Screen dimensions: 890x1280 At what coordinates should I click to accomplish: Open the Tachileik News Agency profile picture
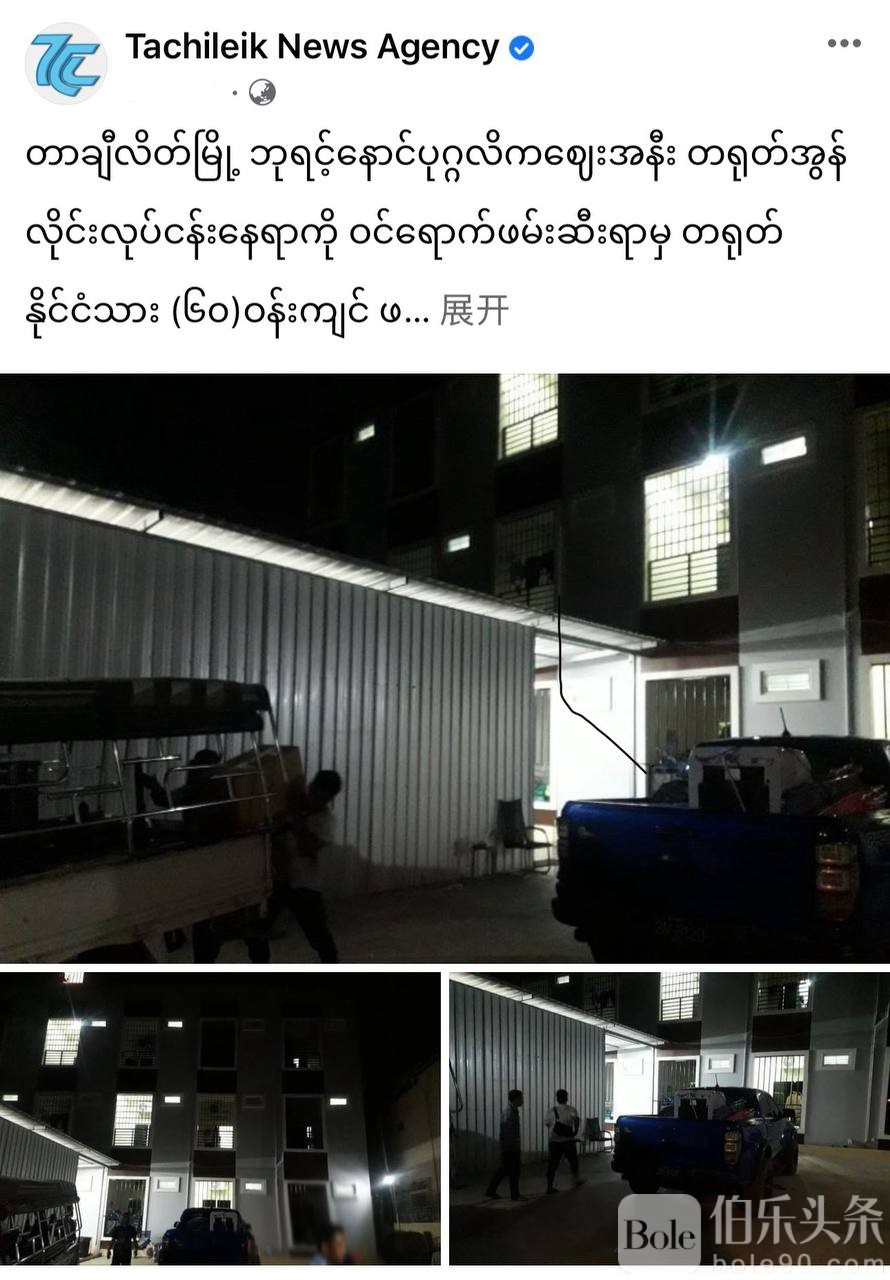tap(66, 64)
